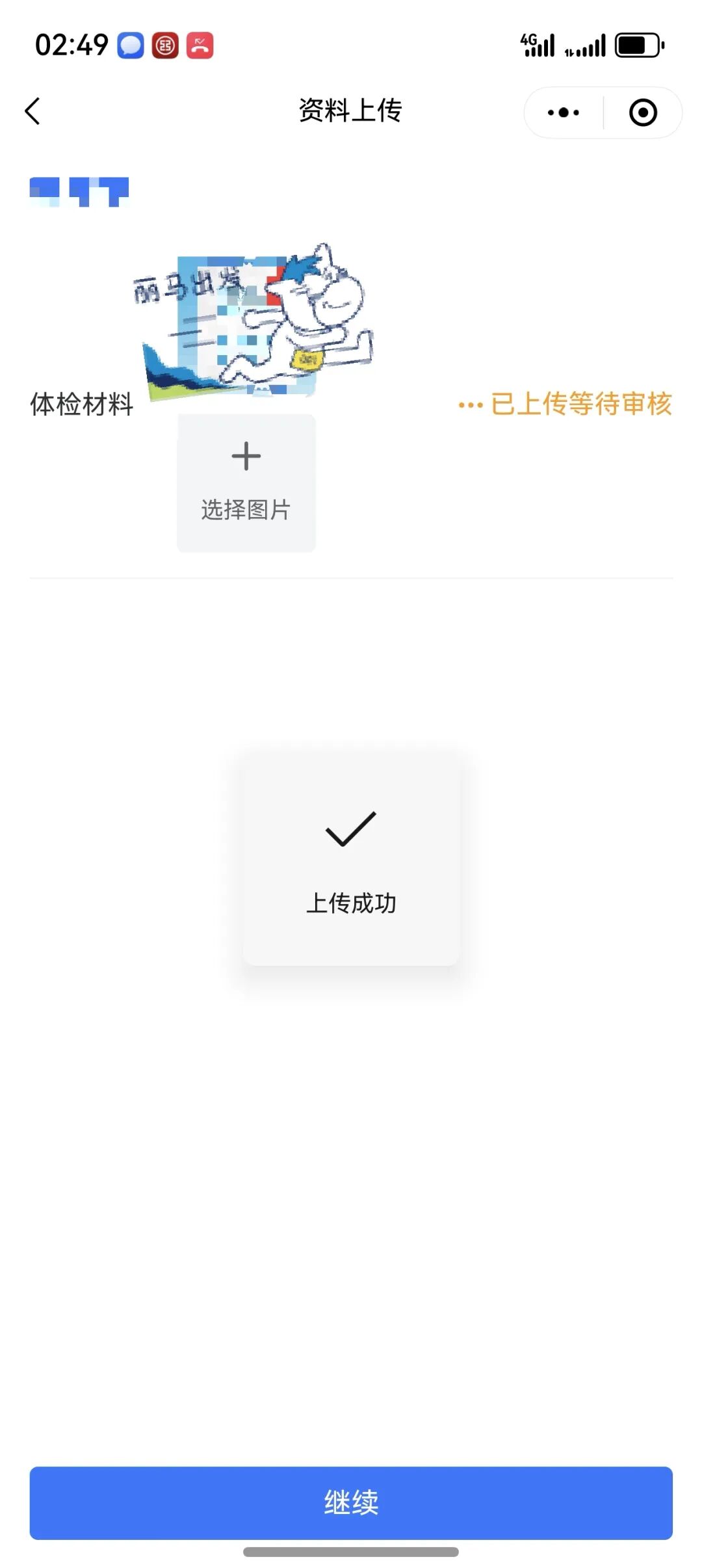This screenshot has width=702, height=1568.
Task: Tap 选择图片 to add another picture
Action: pyautogui.click(x=246, y=483)
